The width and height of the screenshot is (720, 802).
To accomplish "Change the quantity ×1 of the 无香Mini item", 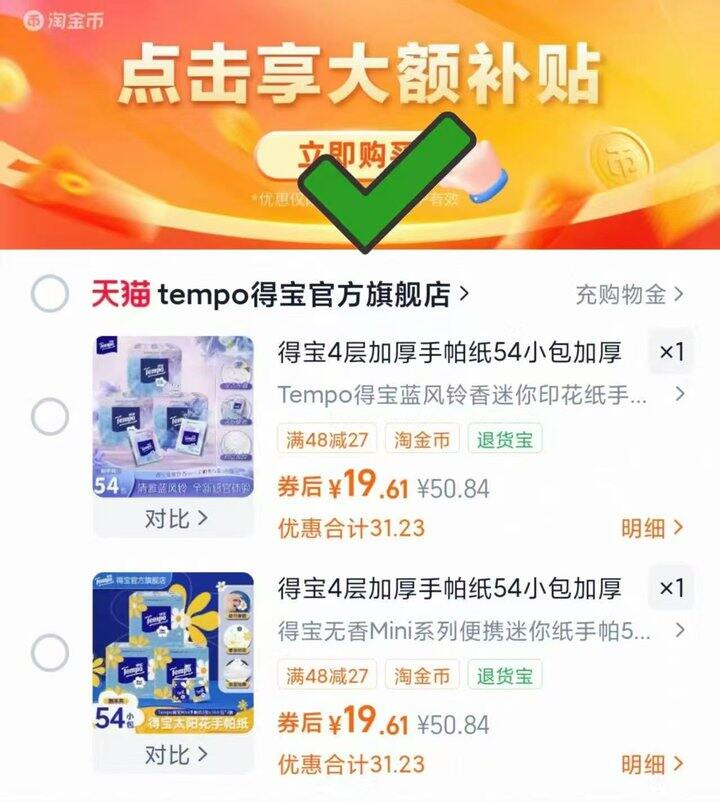I will tap(671, 587).
